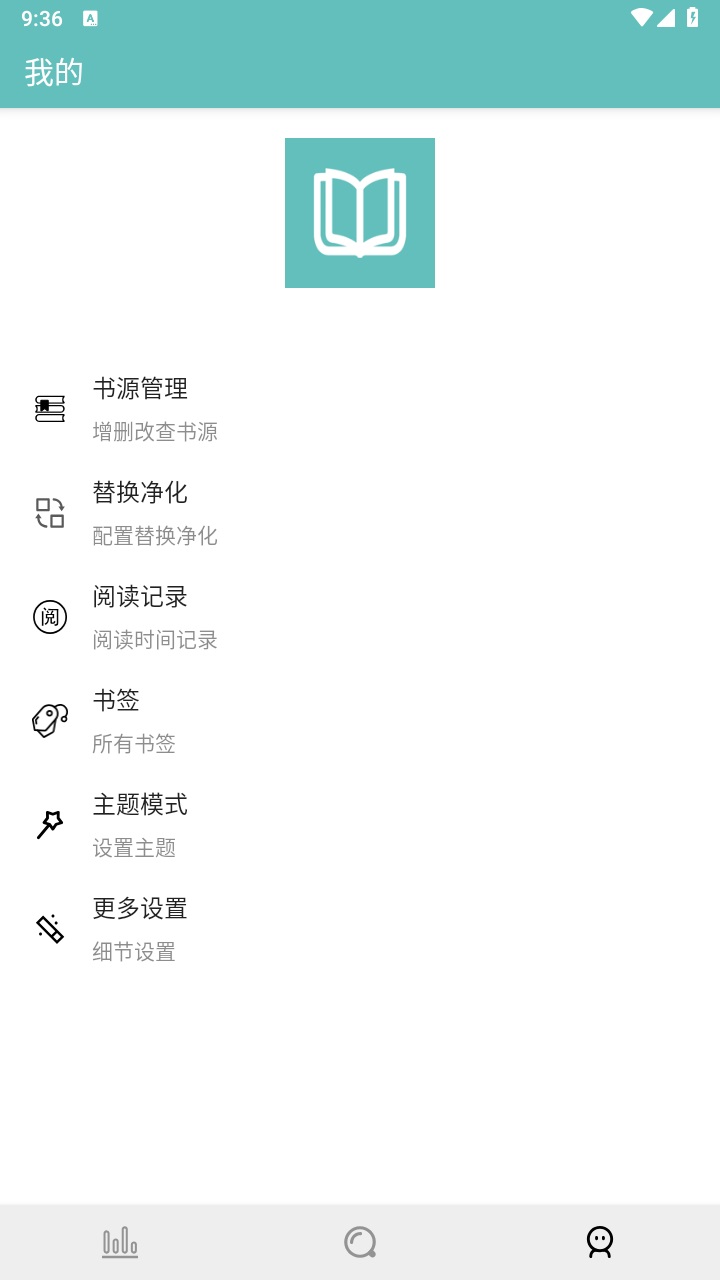Open the 书源管理 menu entry
The height and width of the screenshot is (1280, 720).
tap(140, 390)
